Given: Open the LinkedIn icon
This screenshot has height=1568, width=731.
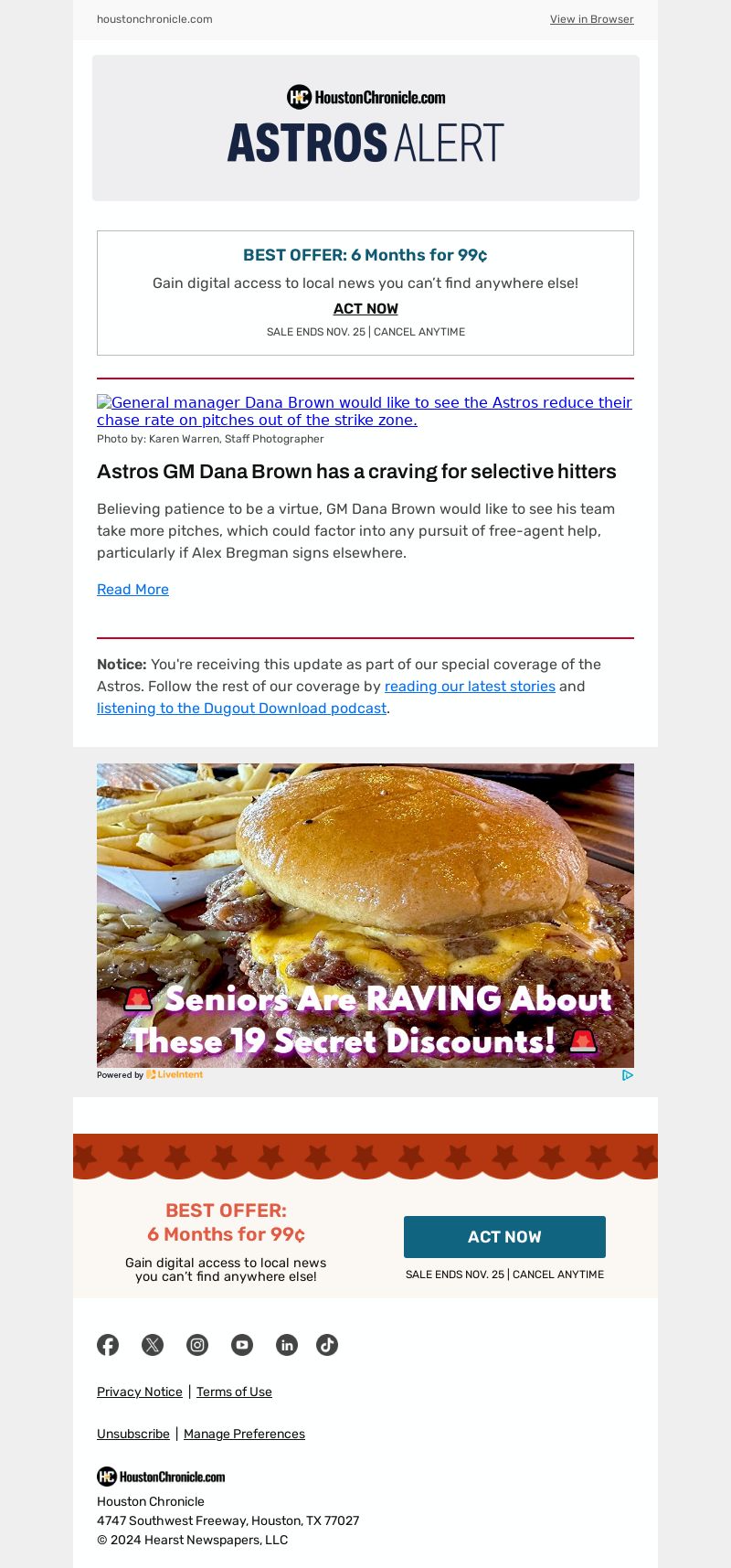Looking at the screenshot, I should click(287, 1345).
